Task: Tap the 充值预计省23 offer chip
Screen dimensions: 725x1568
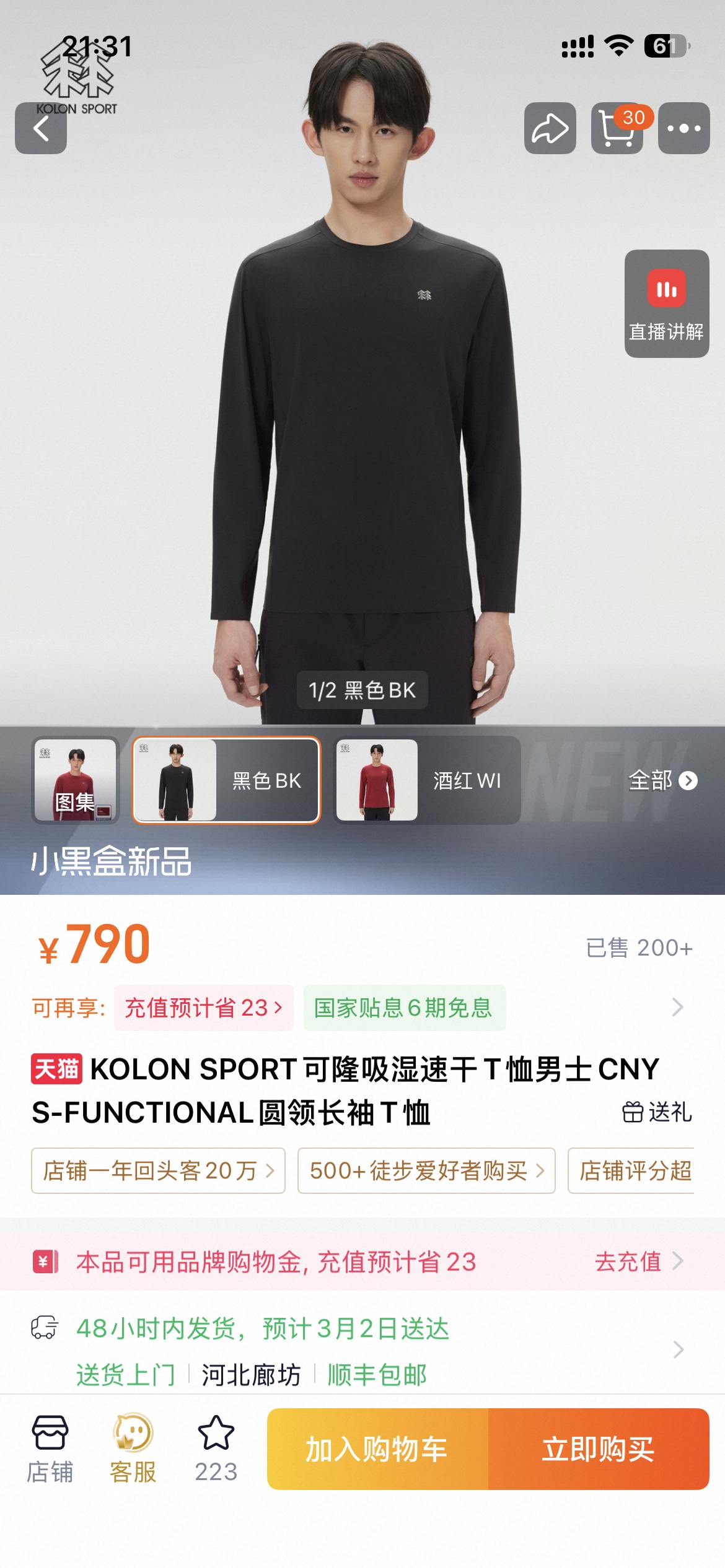Action: pos(204,1008)
